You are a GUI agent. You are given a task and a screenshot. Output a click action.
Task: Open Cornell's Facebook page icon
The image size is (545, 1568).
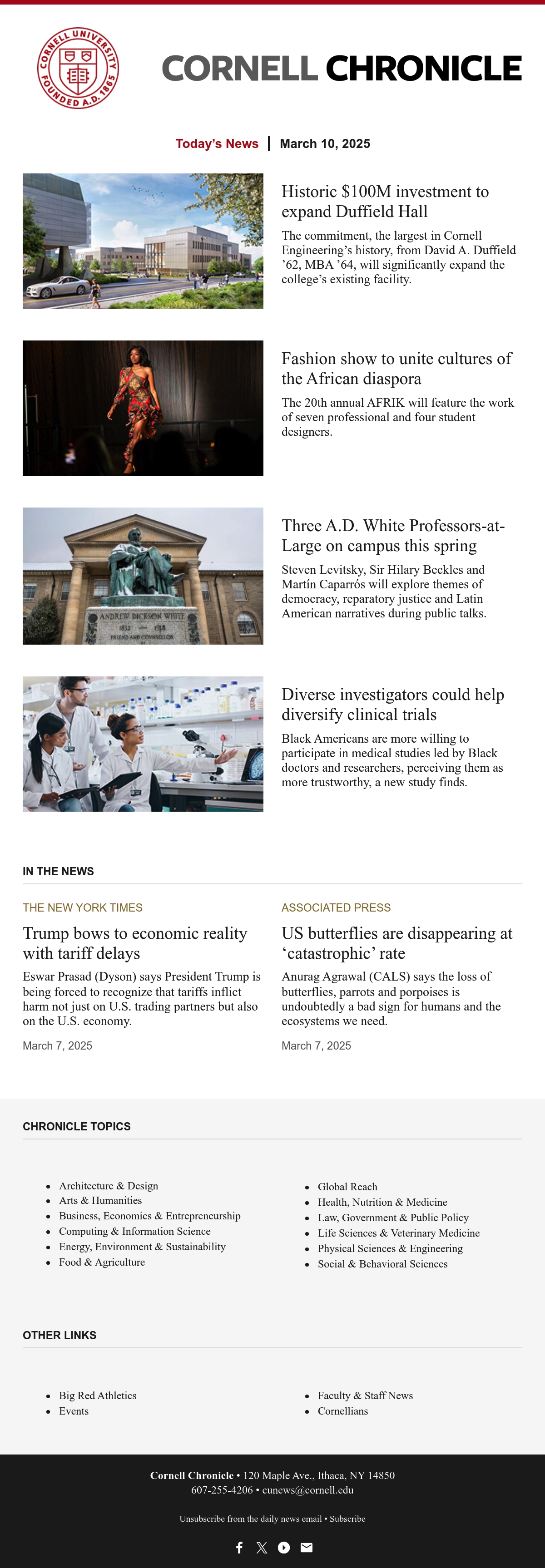click(239, 1547)
